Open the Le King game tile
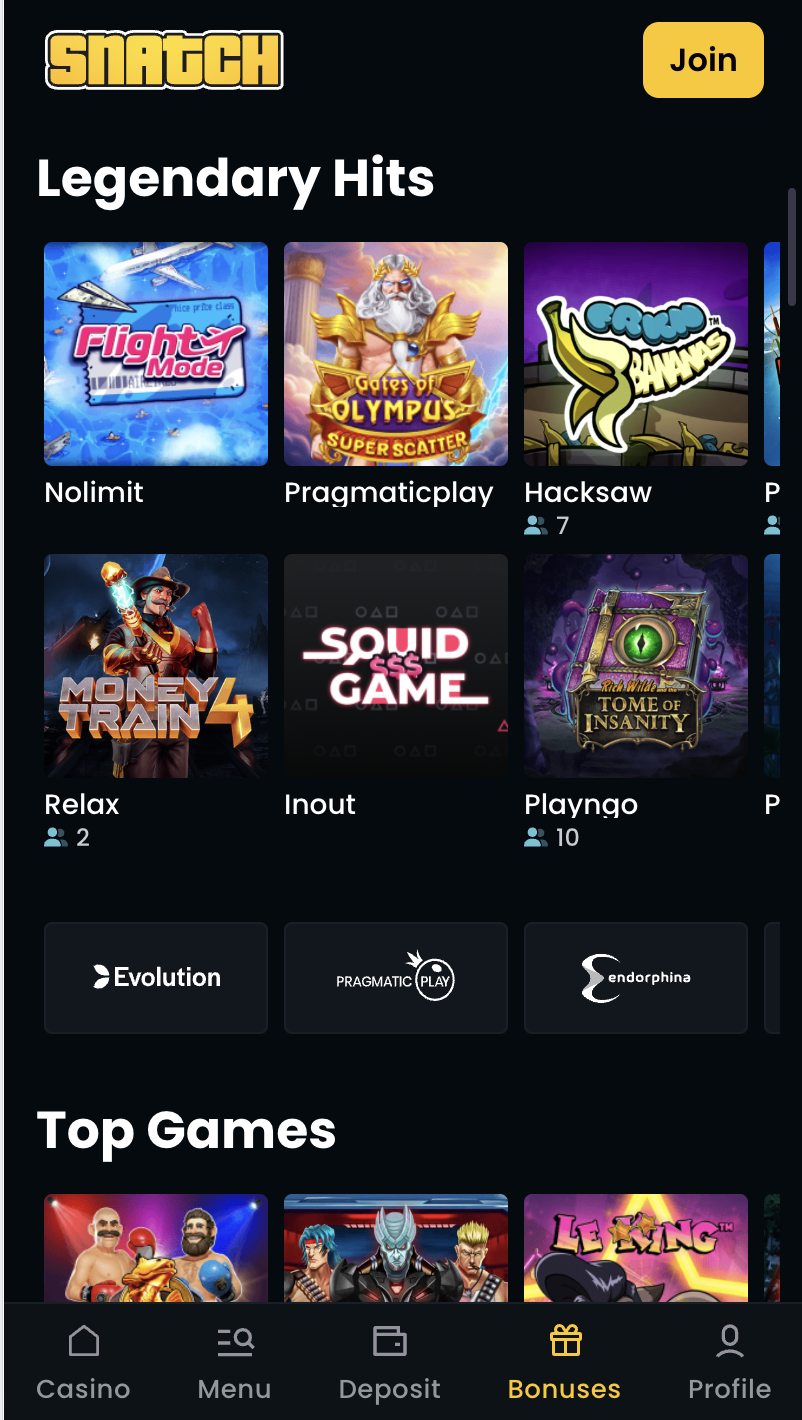802x1420 pixels. [636, 1248]
